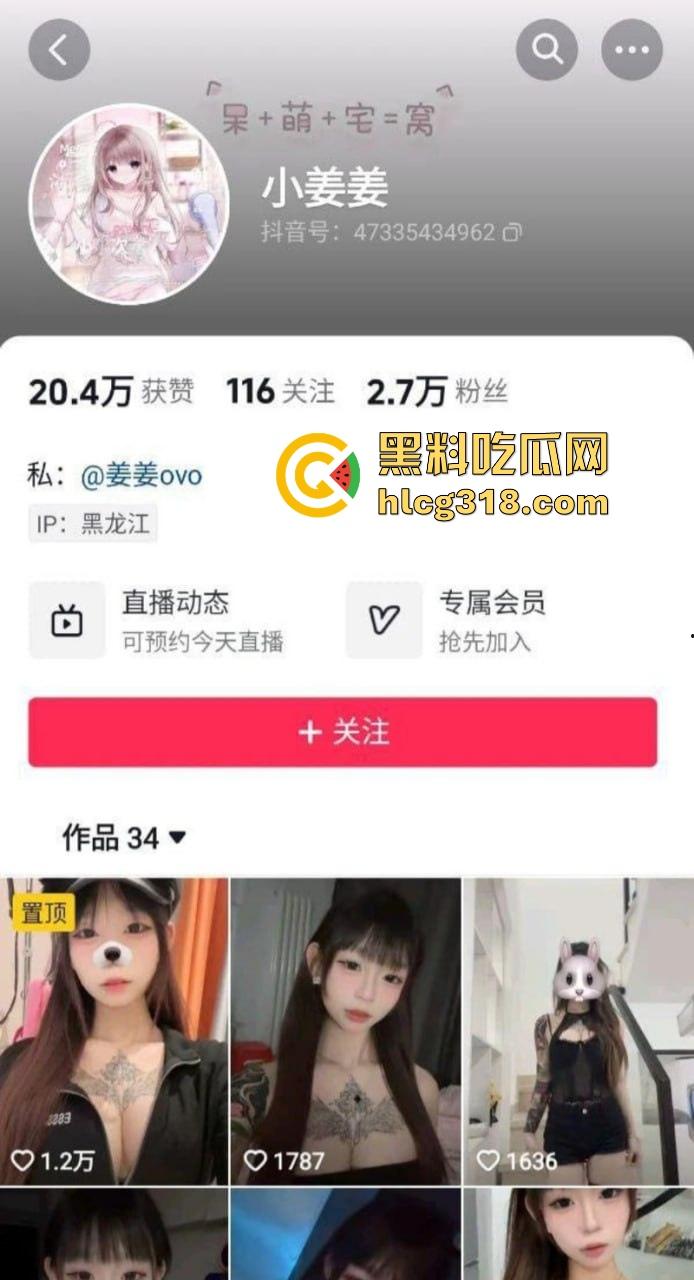Follow this user with the red 关注 button
This screenshot has width=694, height=1280.
342,732
